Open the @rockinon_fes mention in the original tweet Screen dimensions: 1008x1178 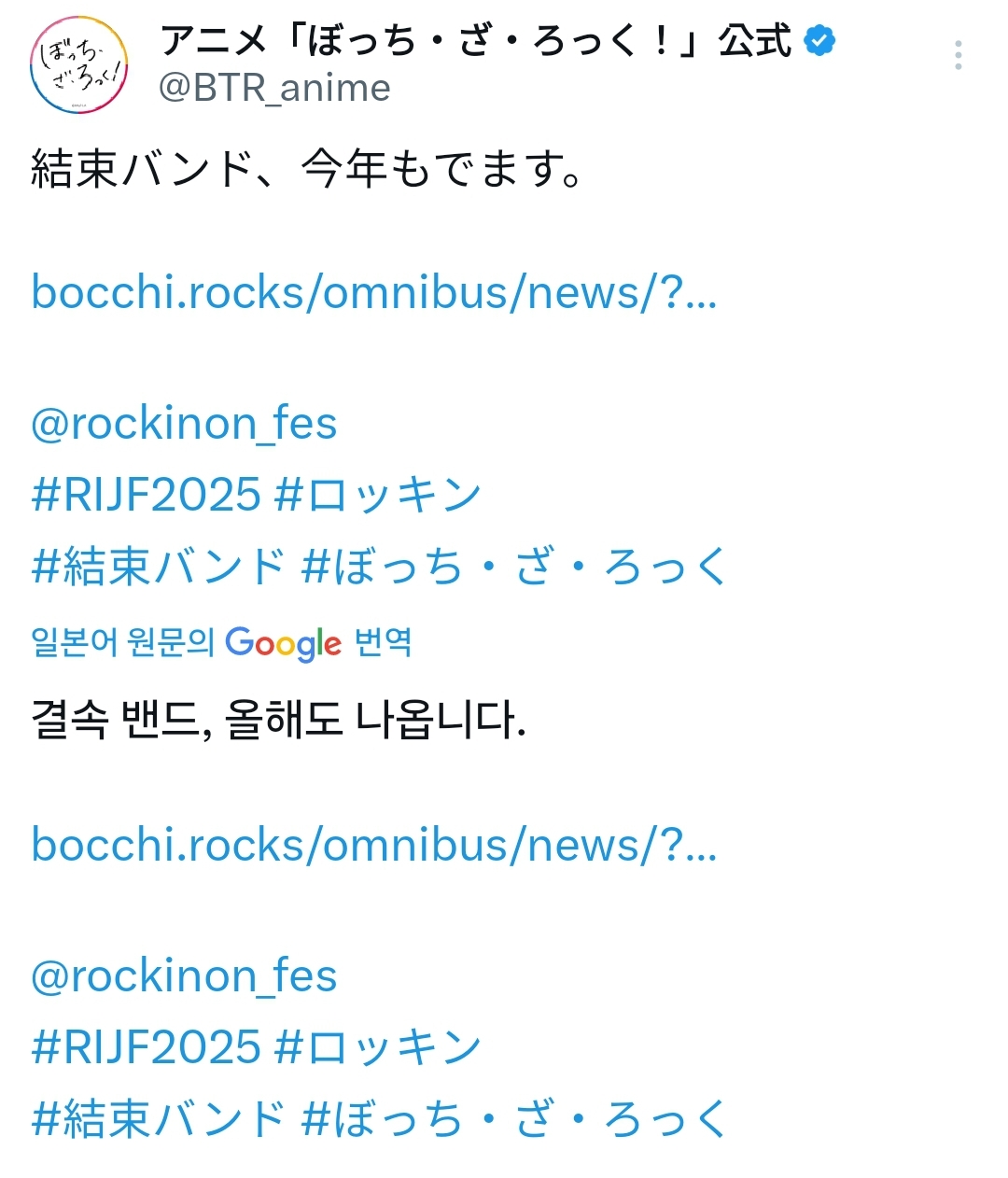coord(184,424)
